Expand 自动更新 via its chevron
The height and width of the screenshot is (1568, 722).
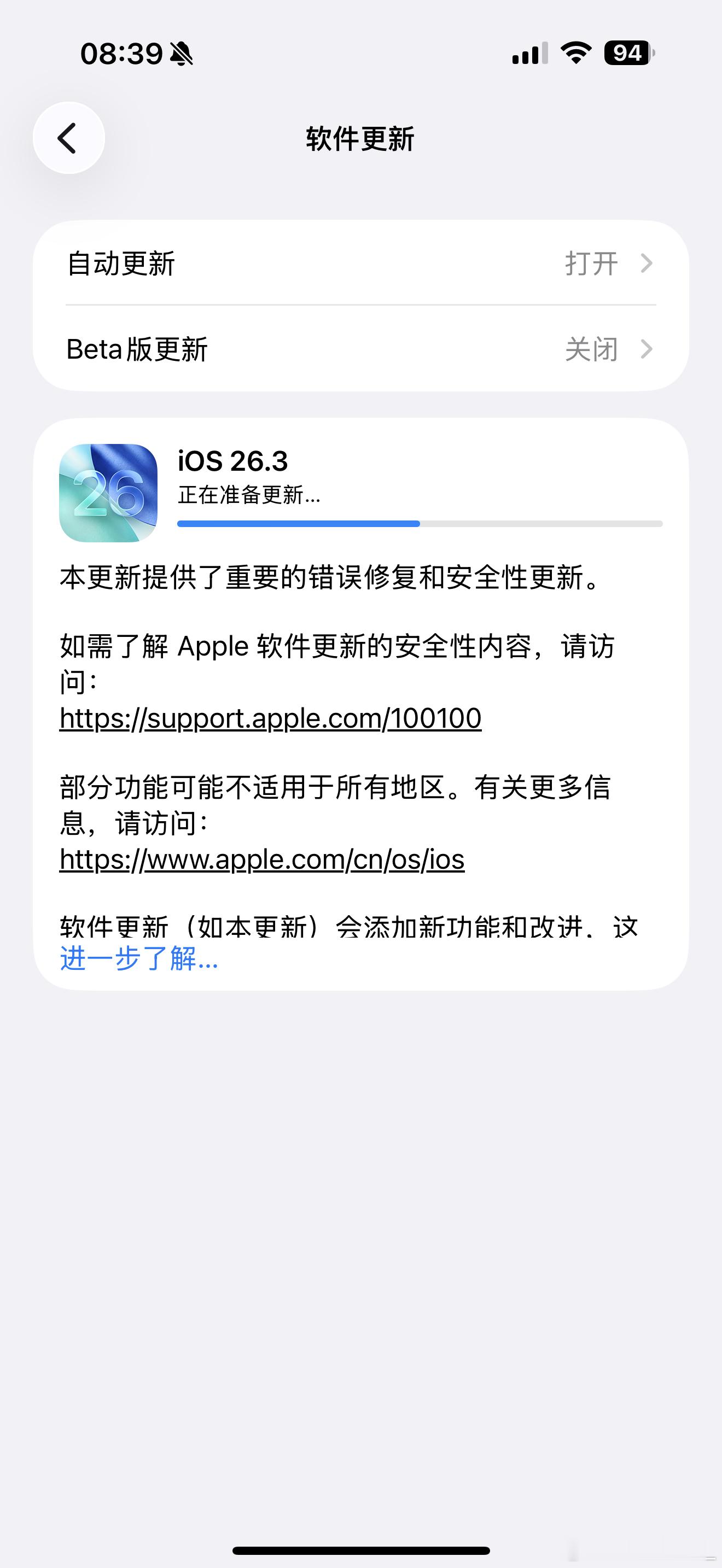(647, 264)
